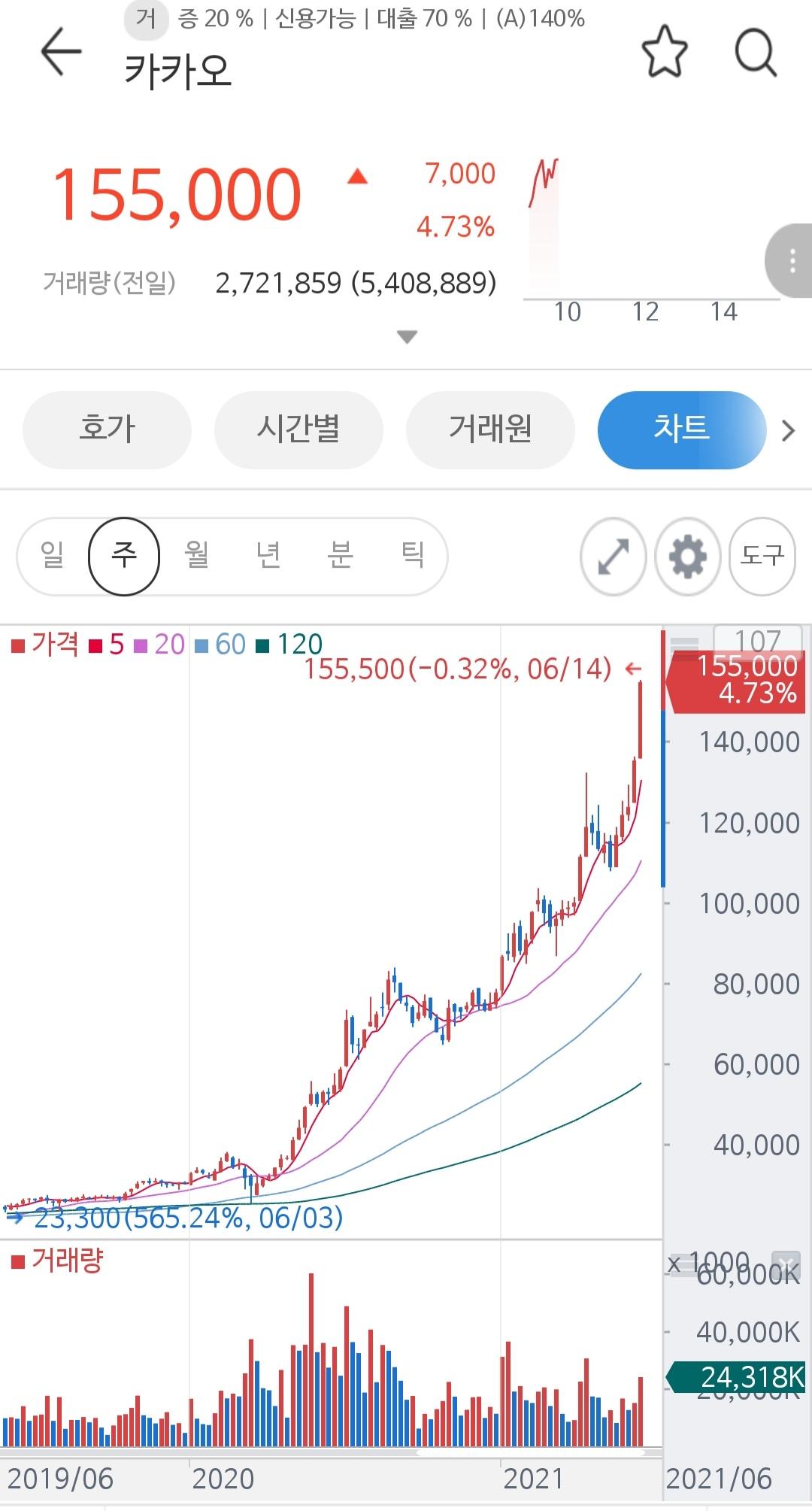Expand the price details arrow
812x1511 pixels.
(407, 337)
